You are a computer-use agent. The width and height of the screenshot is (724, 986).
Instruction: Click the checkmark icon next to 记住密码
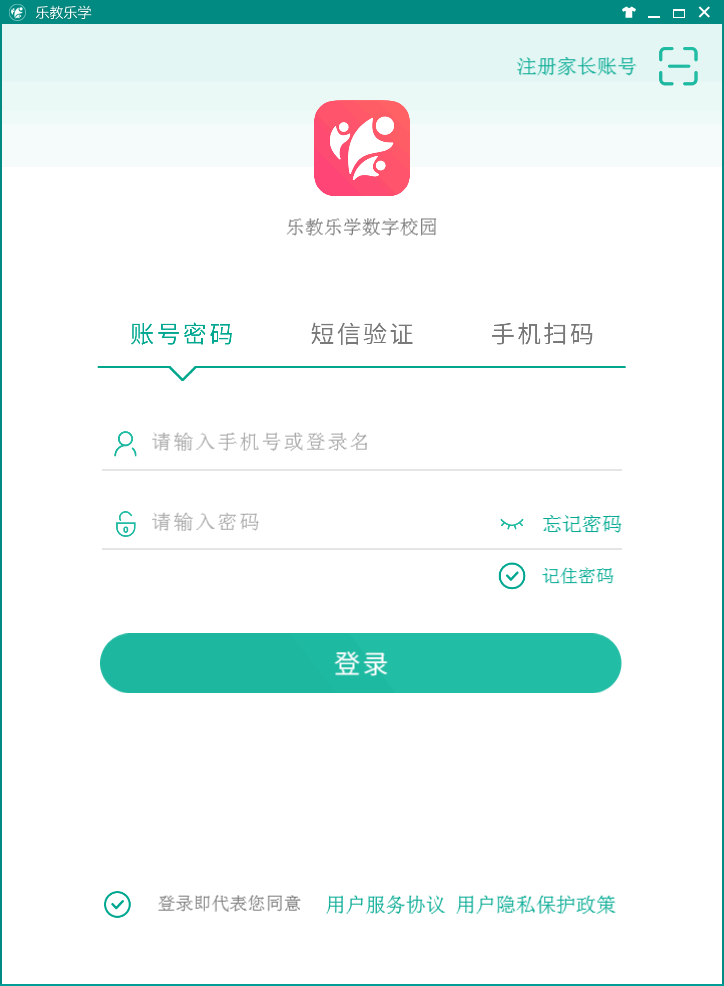point(511,577)
